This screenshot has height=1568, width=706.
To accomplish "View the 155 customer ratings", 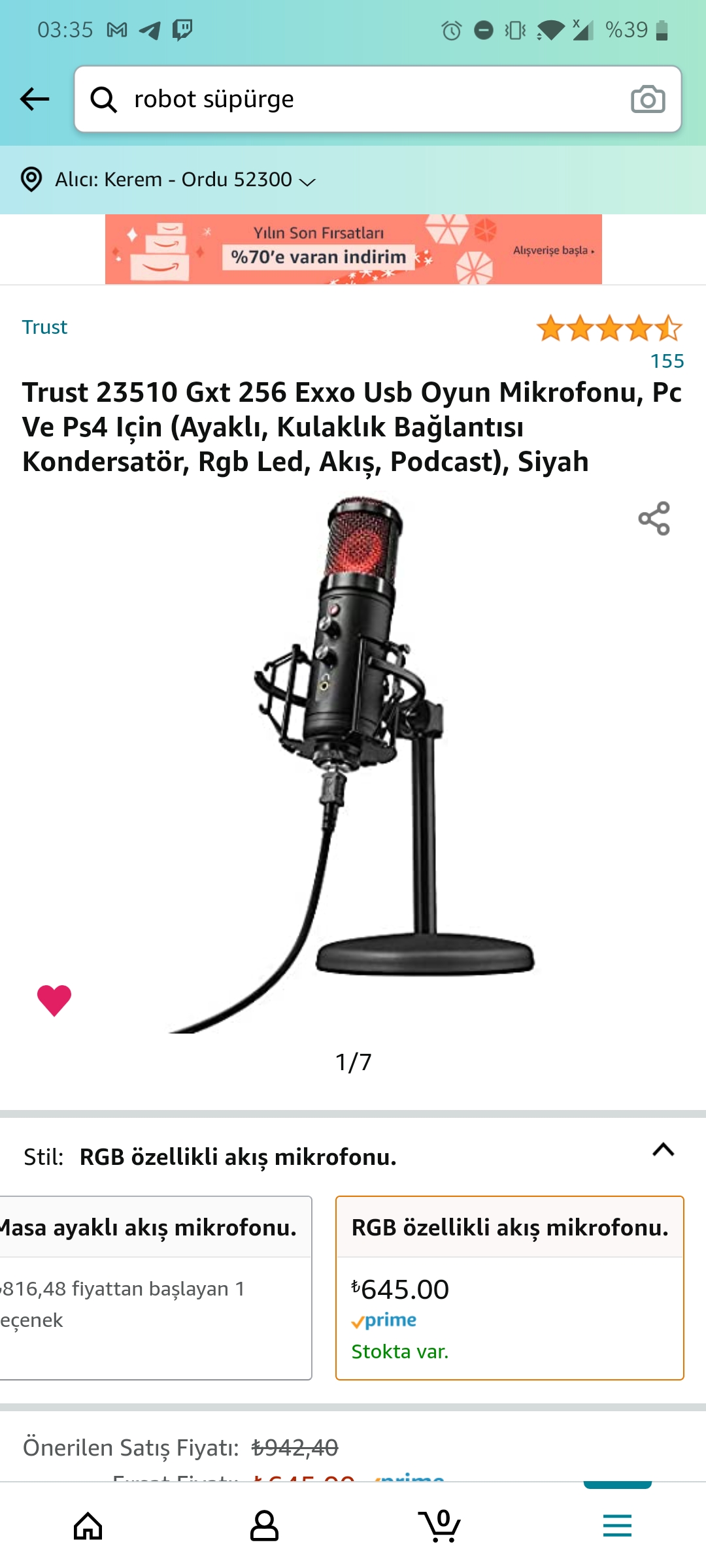I will coord(666,361).
